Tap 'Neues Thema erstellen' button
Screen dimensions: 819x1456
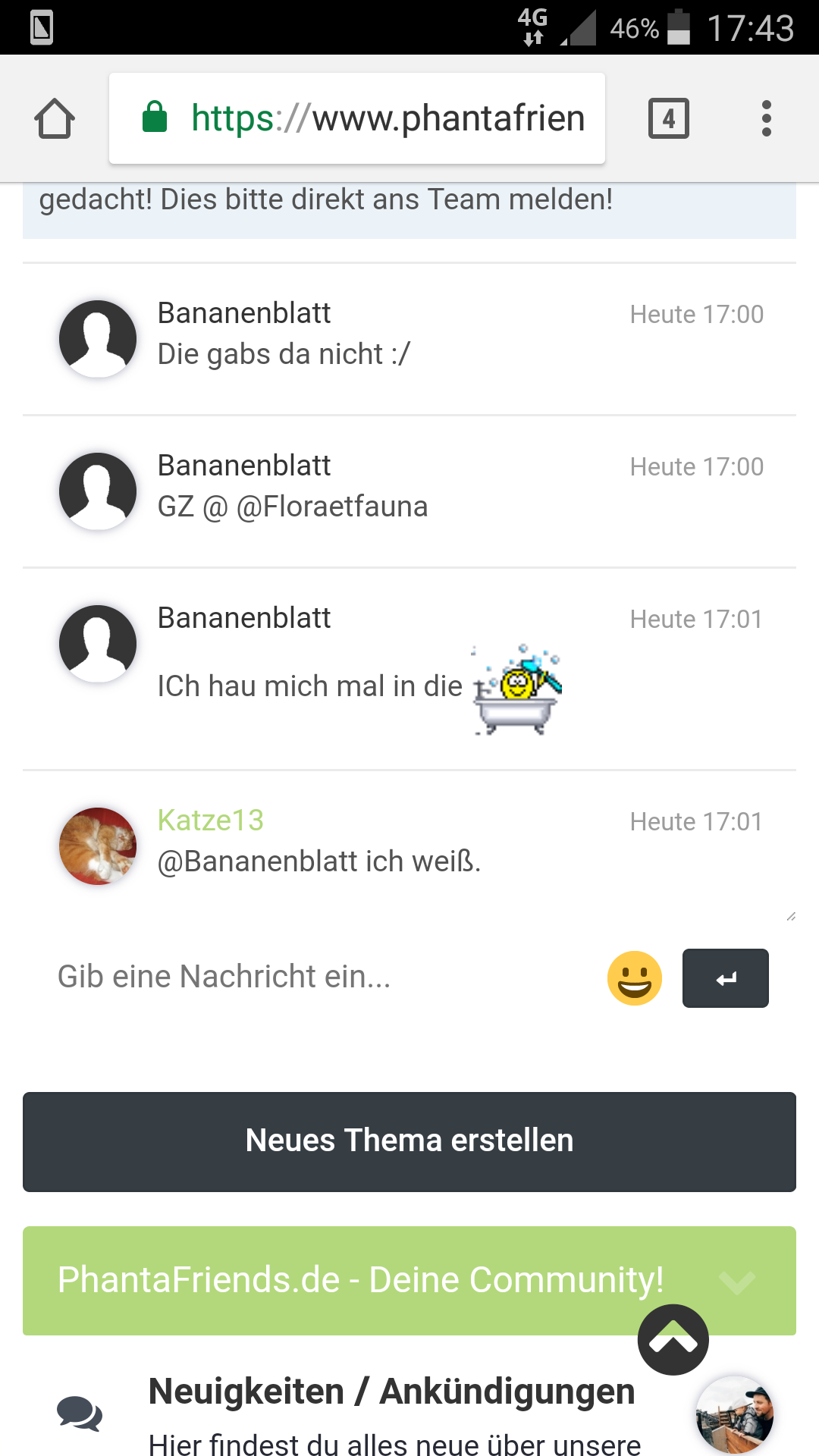click(x=409, y=1141)
